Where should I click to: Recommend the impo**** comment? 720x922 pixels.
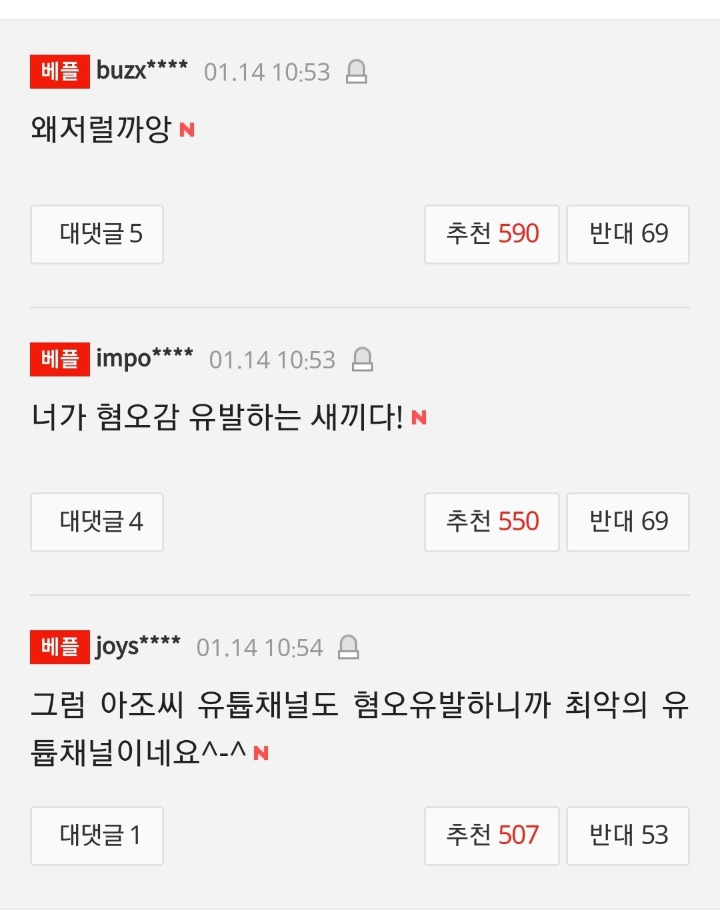pos(492,521)
